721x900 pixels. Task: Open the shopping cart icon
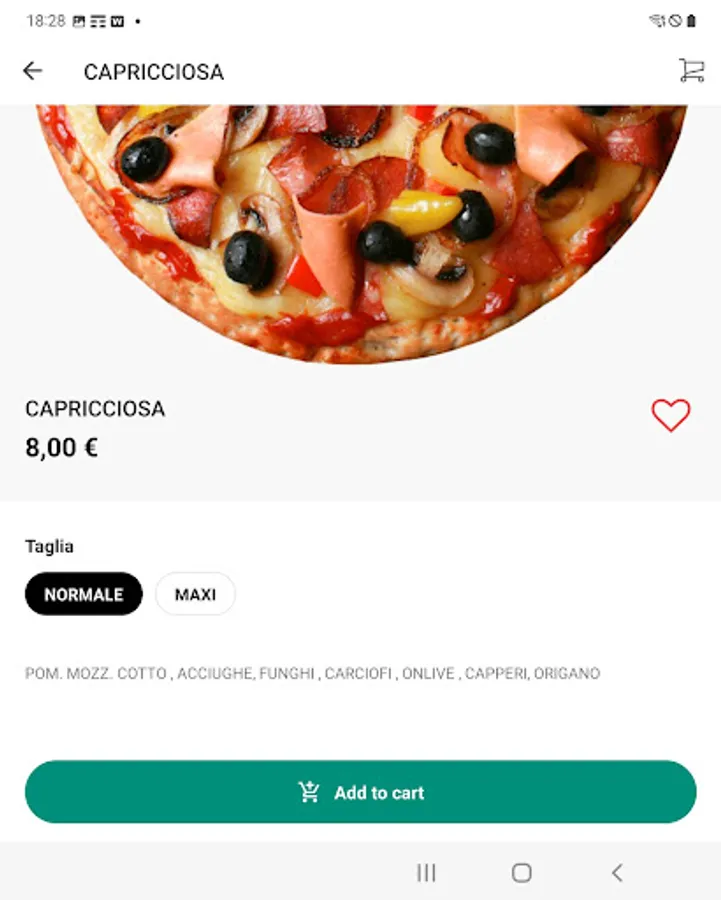(x=691, y=71)
